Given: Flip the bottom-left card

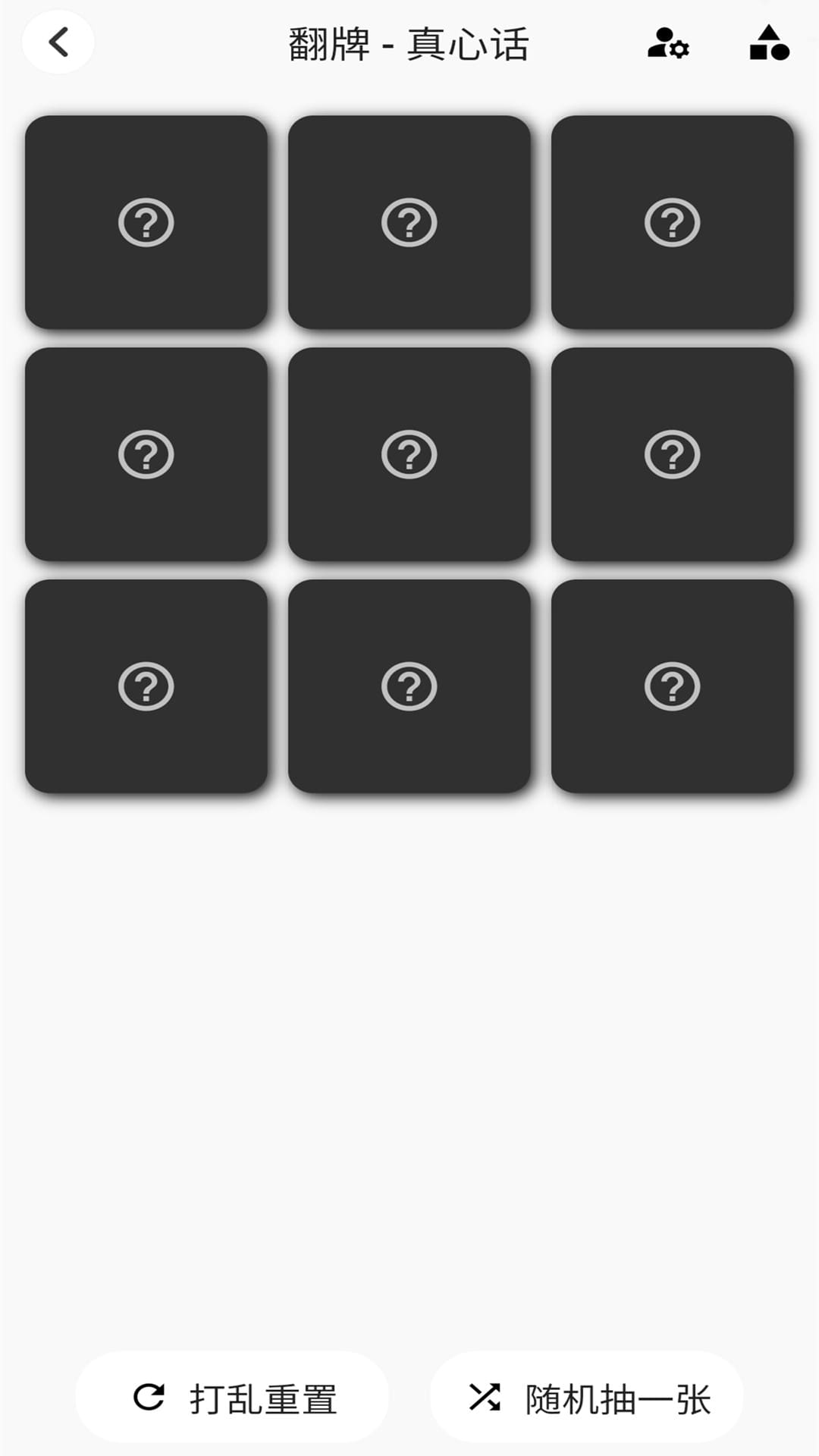Looking at the screenshot, I should click(x=146, y=685).
